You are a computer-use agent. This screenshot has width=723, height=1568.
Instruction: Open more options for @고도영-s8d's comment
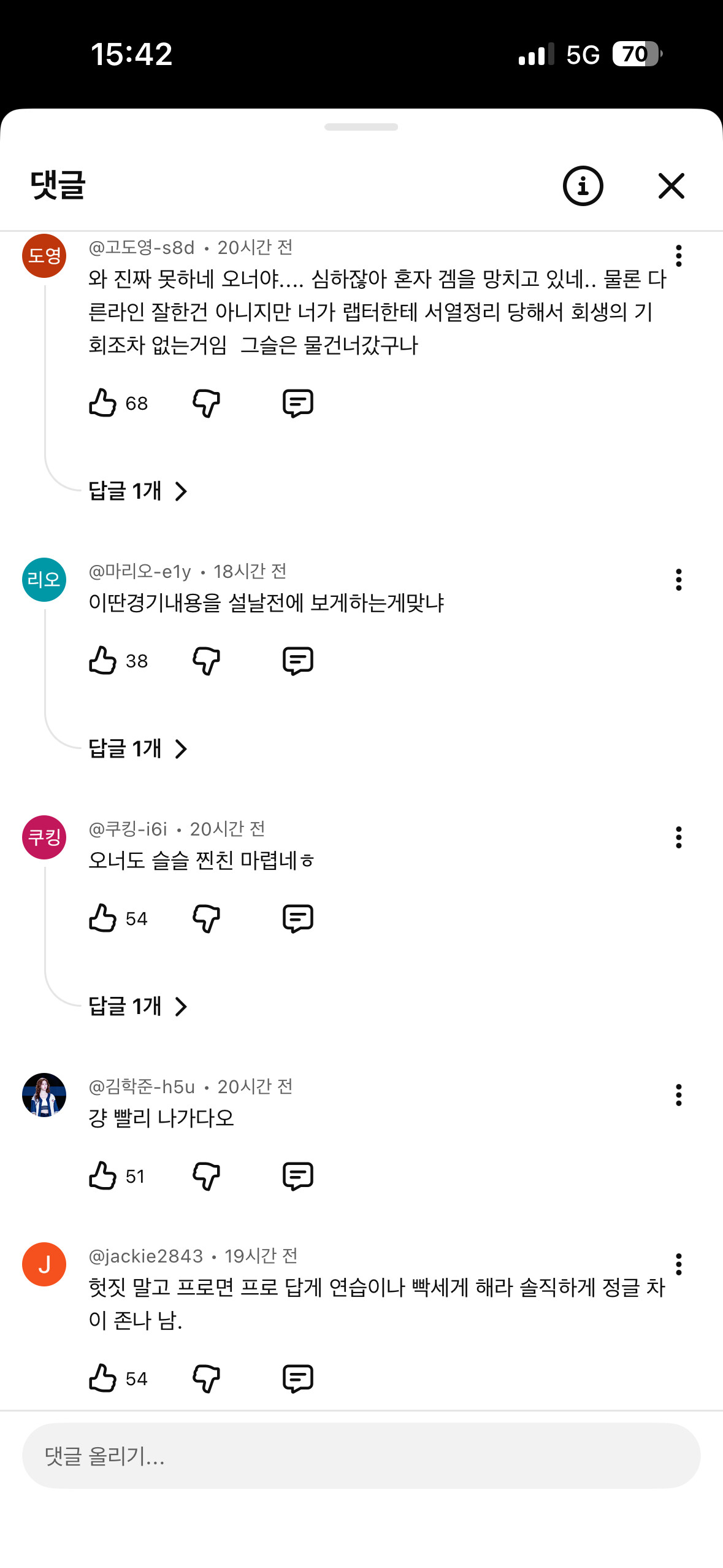(678, 256)
